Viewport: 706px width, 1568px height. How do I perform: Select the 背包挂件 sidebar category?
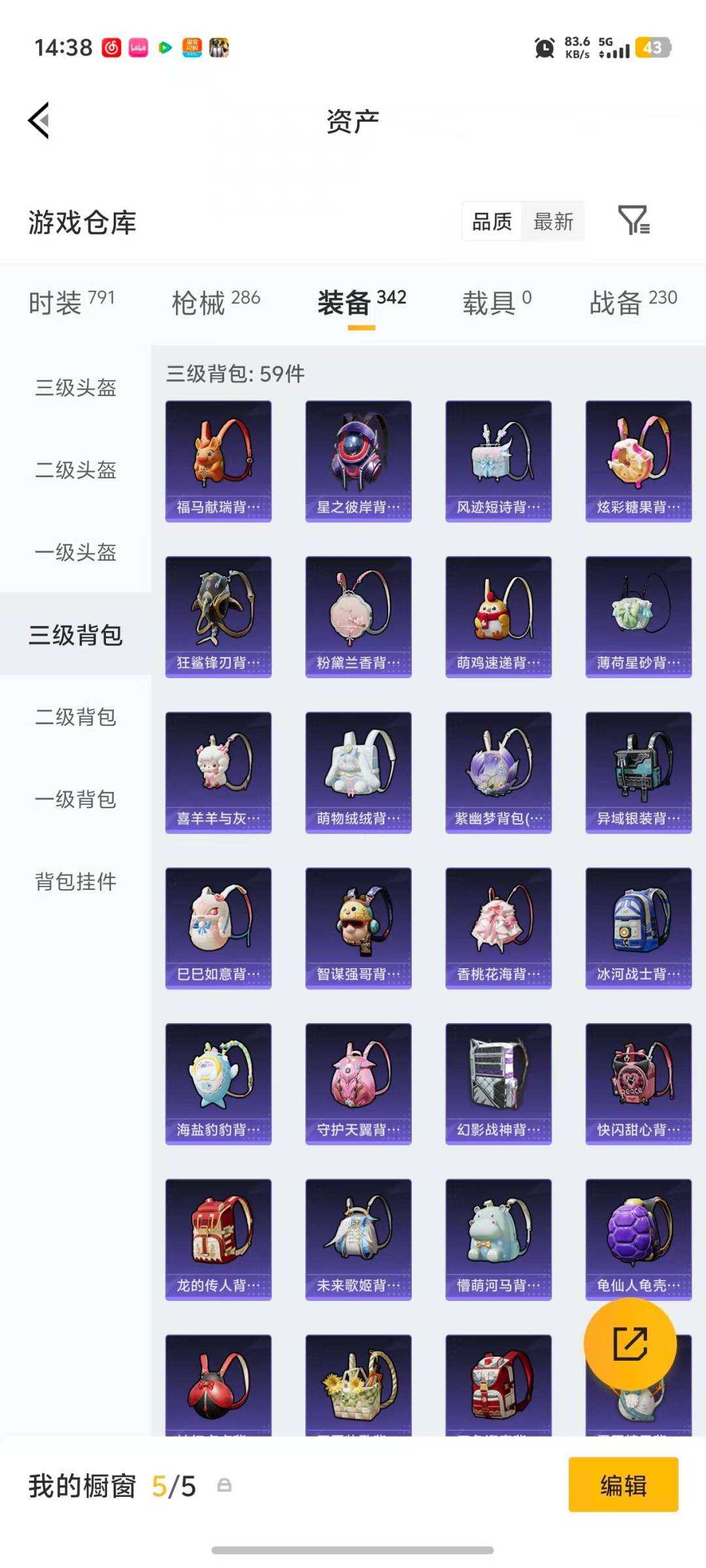coord(75,882)
